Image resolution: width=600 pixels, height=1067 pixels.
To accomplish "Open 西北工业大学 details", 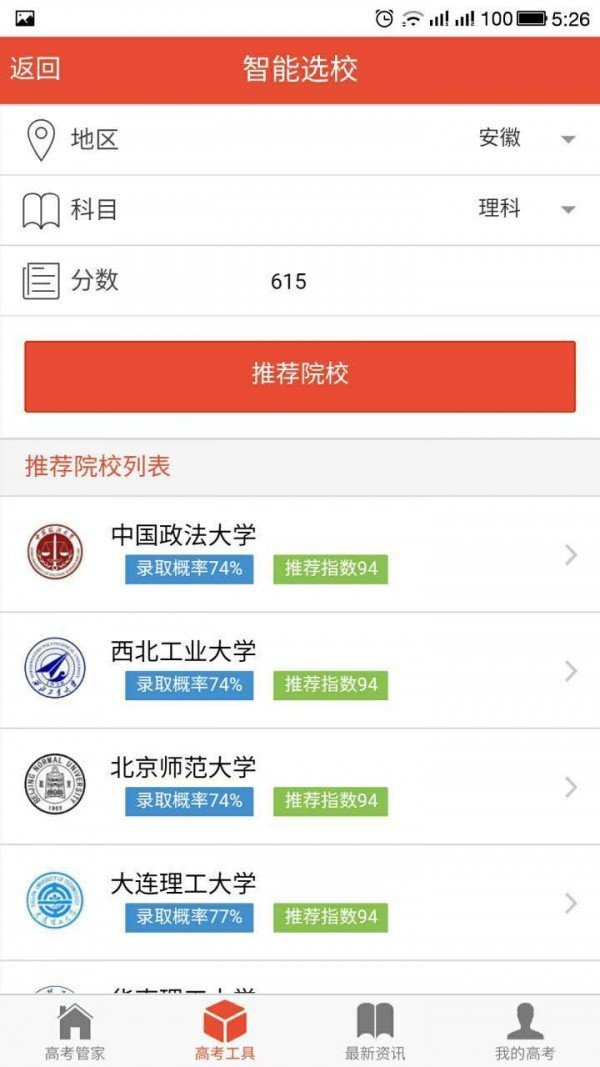I will point(300,670).
